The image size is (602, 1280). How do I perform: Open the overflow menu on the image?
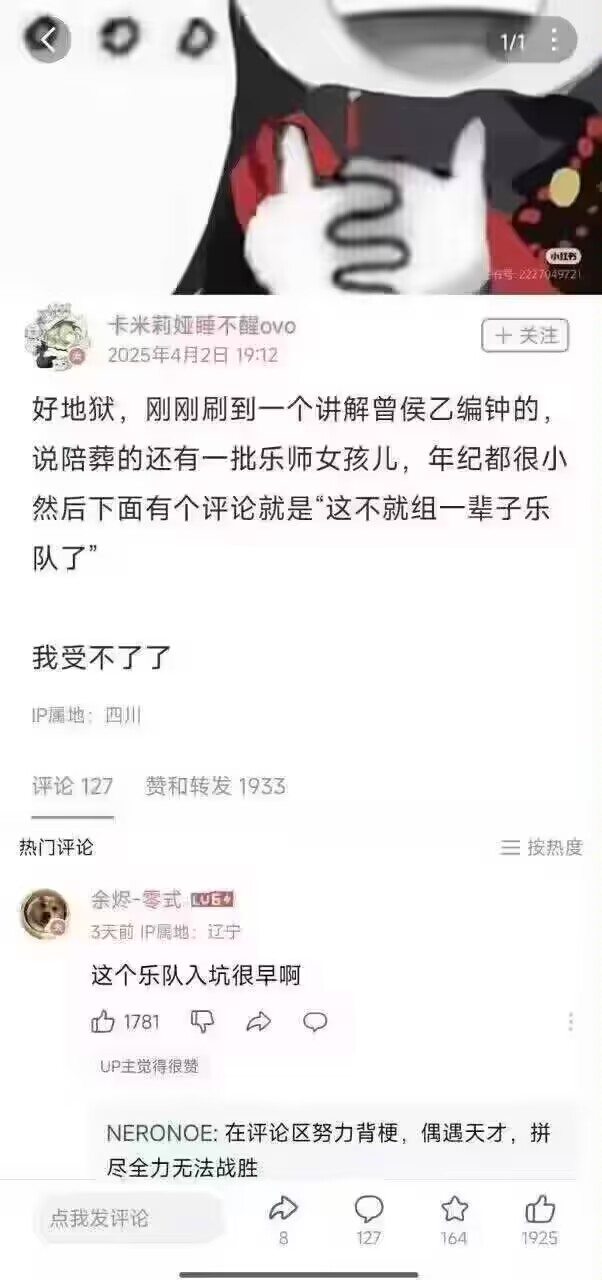point(556,41)
